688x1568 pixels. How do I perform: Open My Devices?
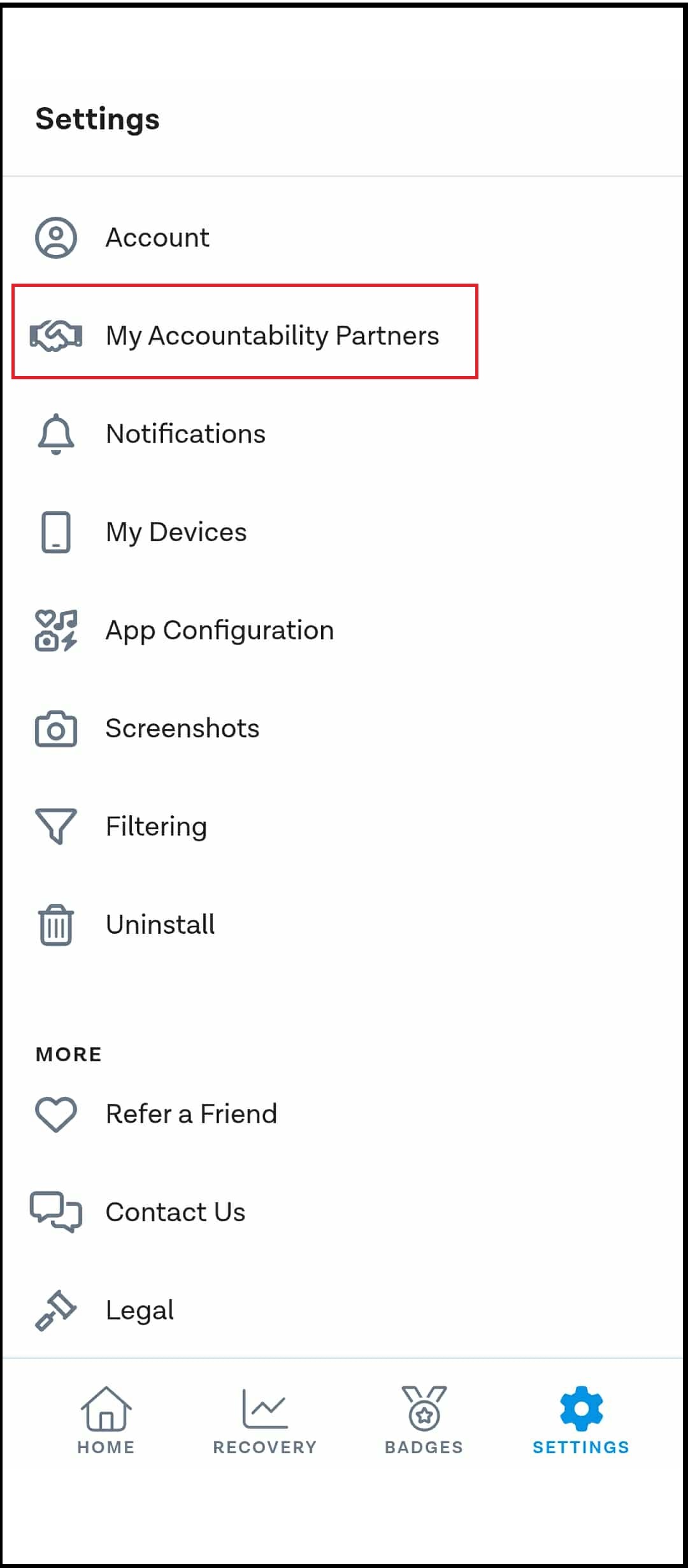[x=176, y=532]
